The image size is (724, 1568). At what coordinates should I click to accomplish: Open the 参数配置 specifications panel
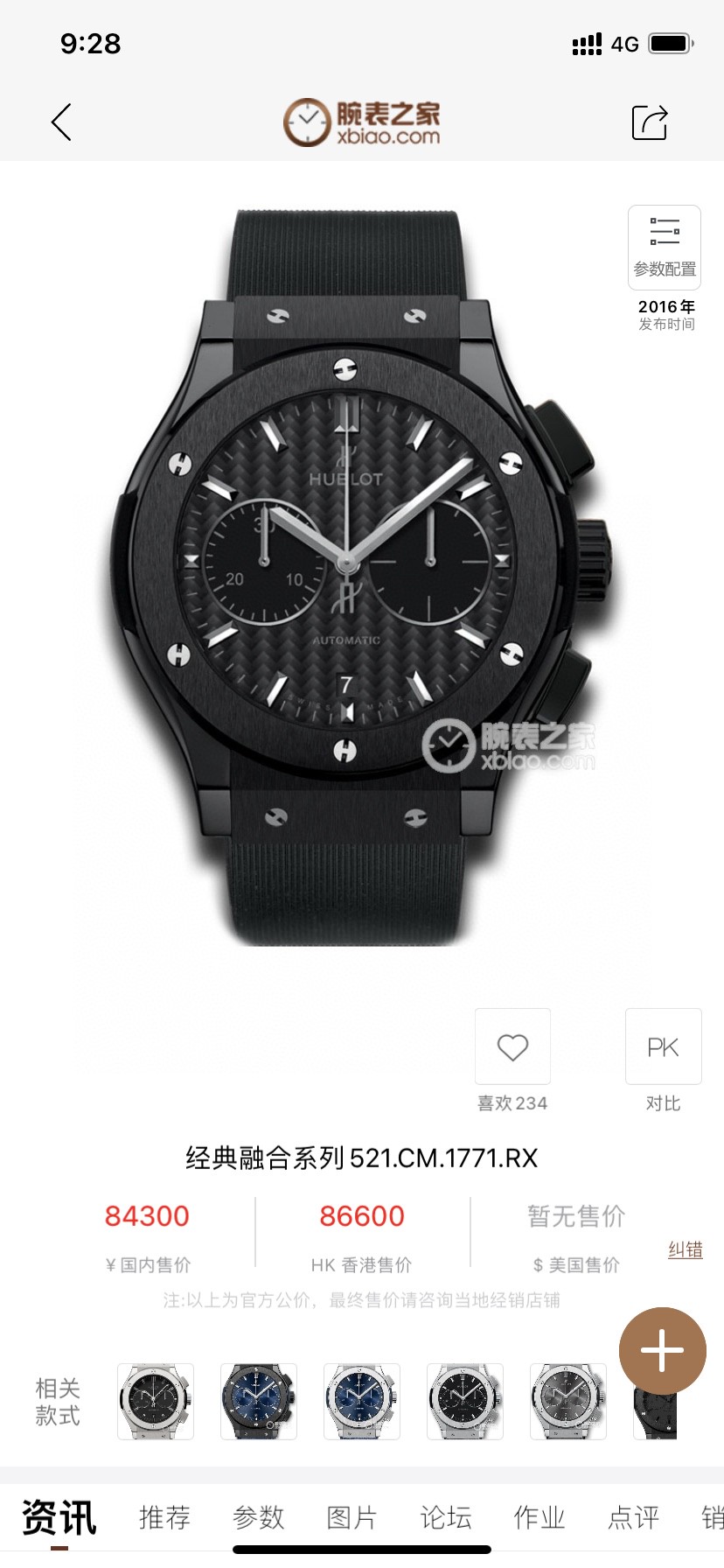click(x=665, y=247)
